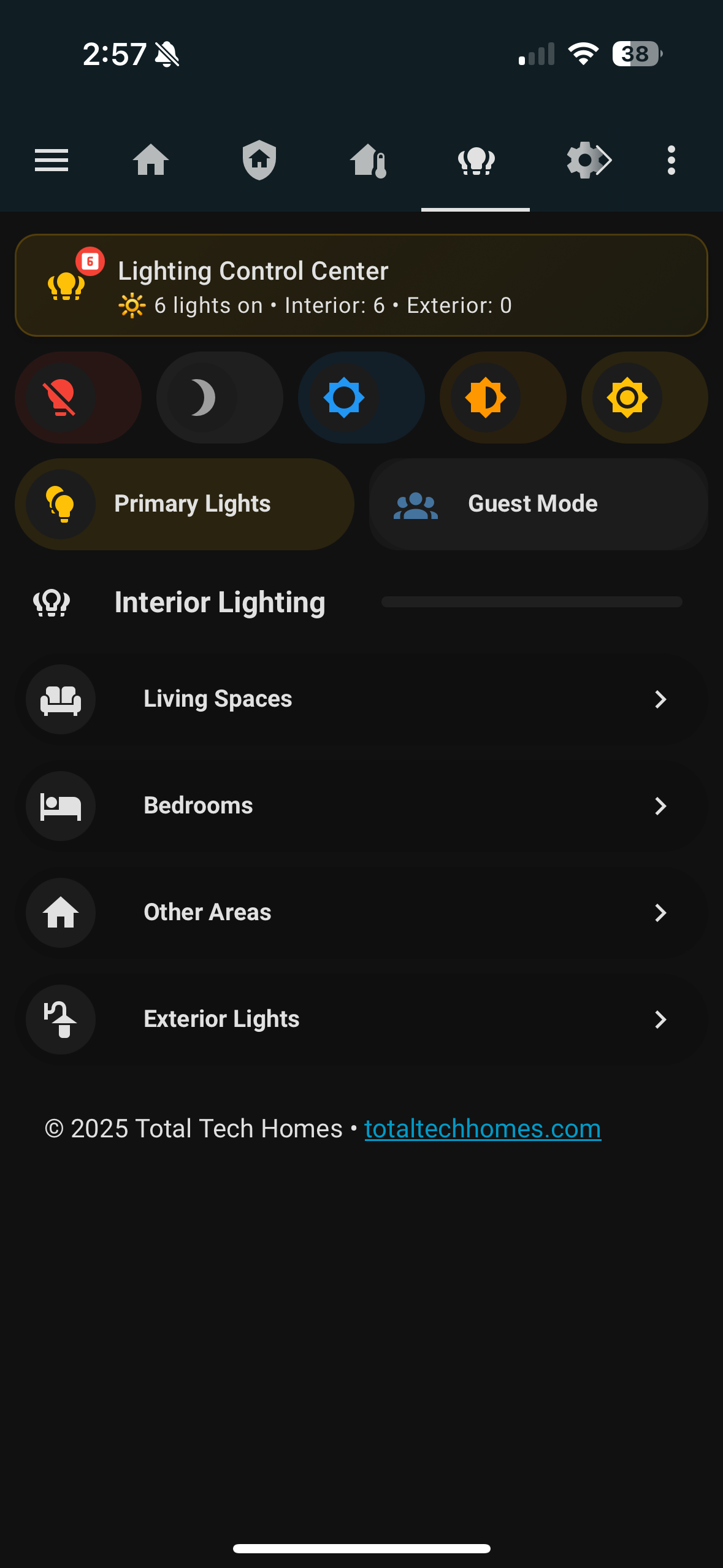Viewport: 723px width, 1568px height.
Task: Visit the totaltechhomes.com link
Action: pyautogui.click(x=482, y=1128)
